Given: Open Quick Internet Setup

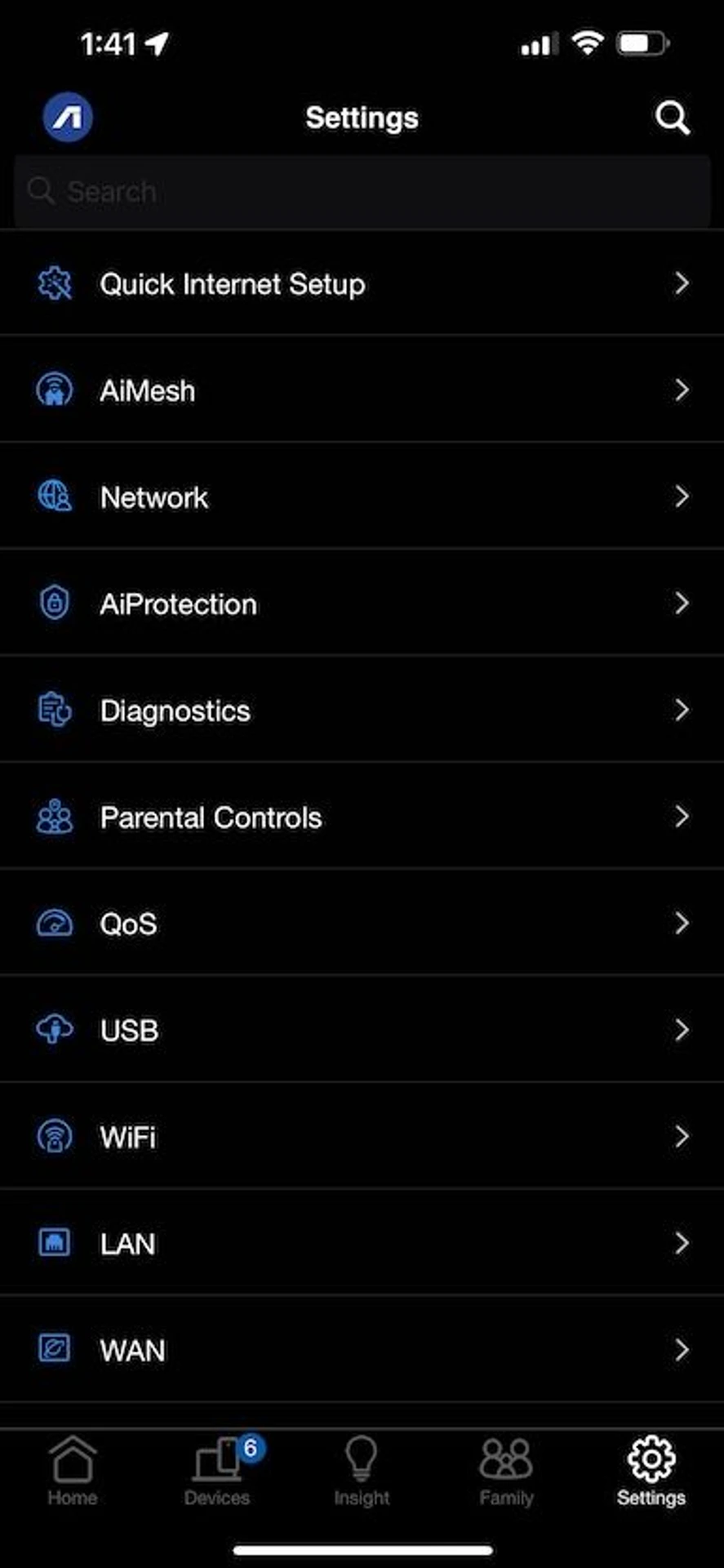Looking at the screenshot, I should pos(362,283).
